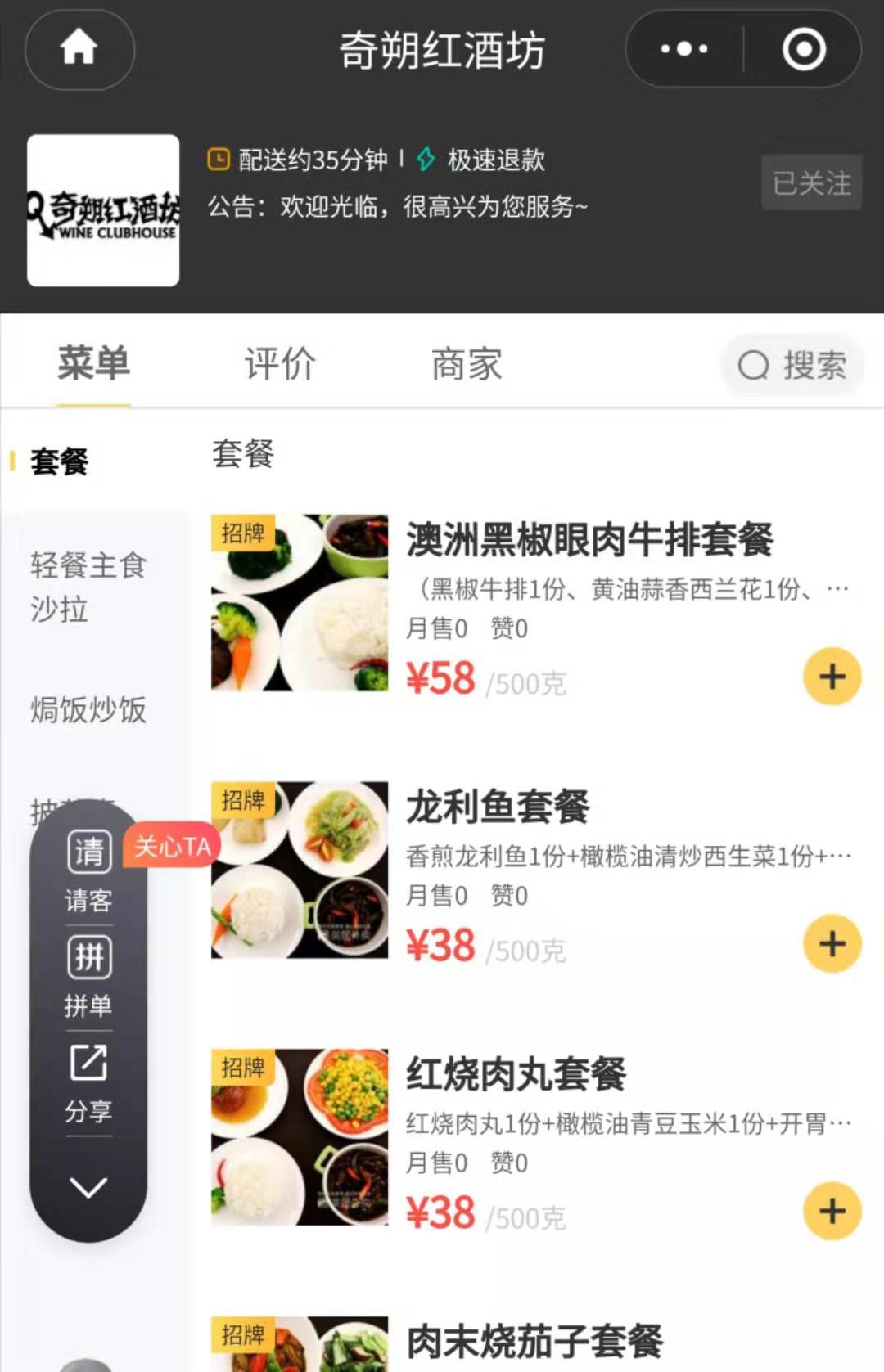Switch to the 评价 tab
884x1372 pixels.
280,363
